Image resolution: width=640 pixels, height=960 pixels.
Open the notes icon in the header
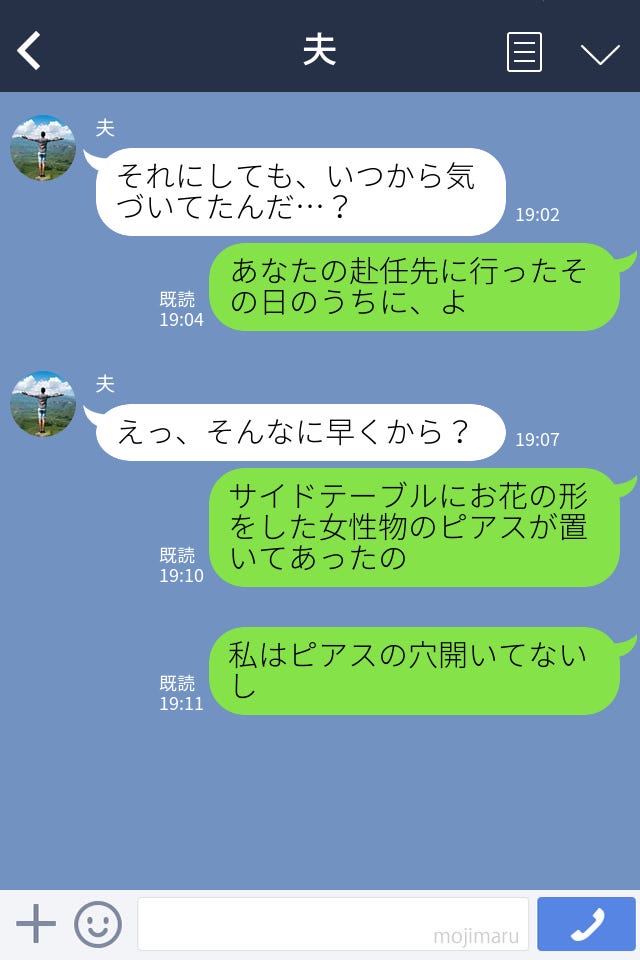pyautogui.click(x=524, y=52)
